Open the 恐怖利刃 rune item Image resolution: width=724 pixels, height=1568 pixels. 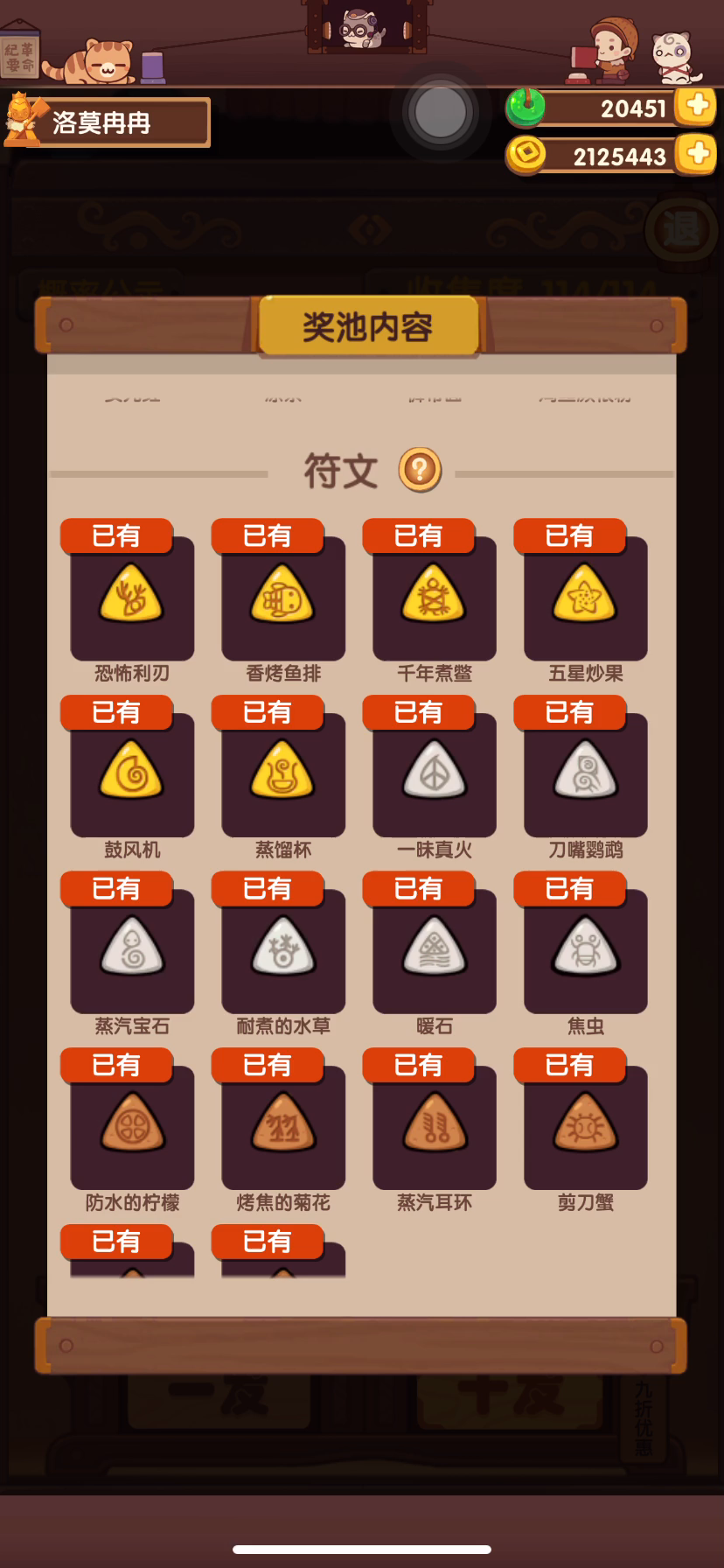click(x=132, y=598)
